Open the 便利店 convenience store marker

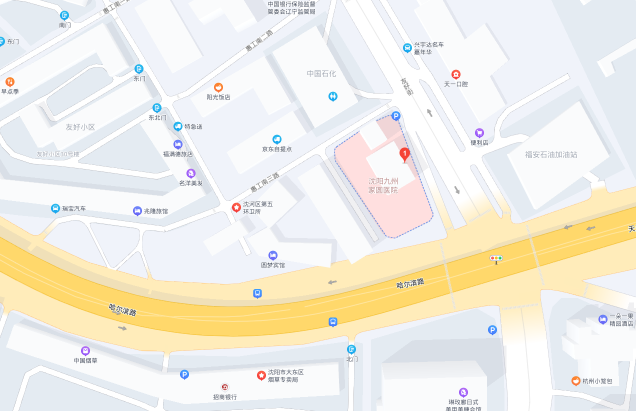click(479, 133)
